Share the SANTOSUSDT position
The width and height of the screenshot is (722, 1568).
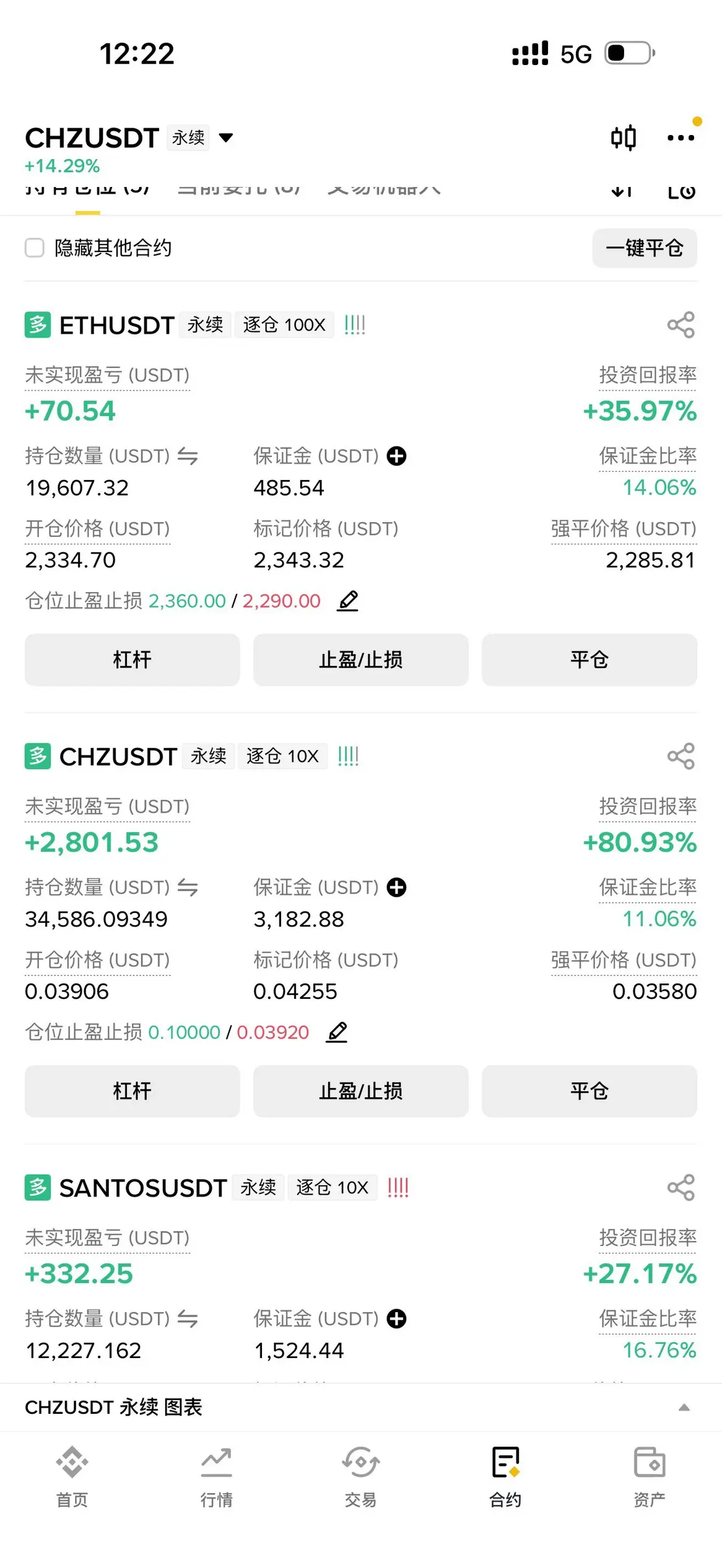coord(681,1188)
